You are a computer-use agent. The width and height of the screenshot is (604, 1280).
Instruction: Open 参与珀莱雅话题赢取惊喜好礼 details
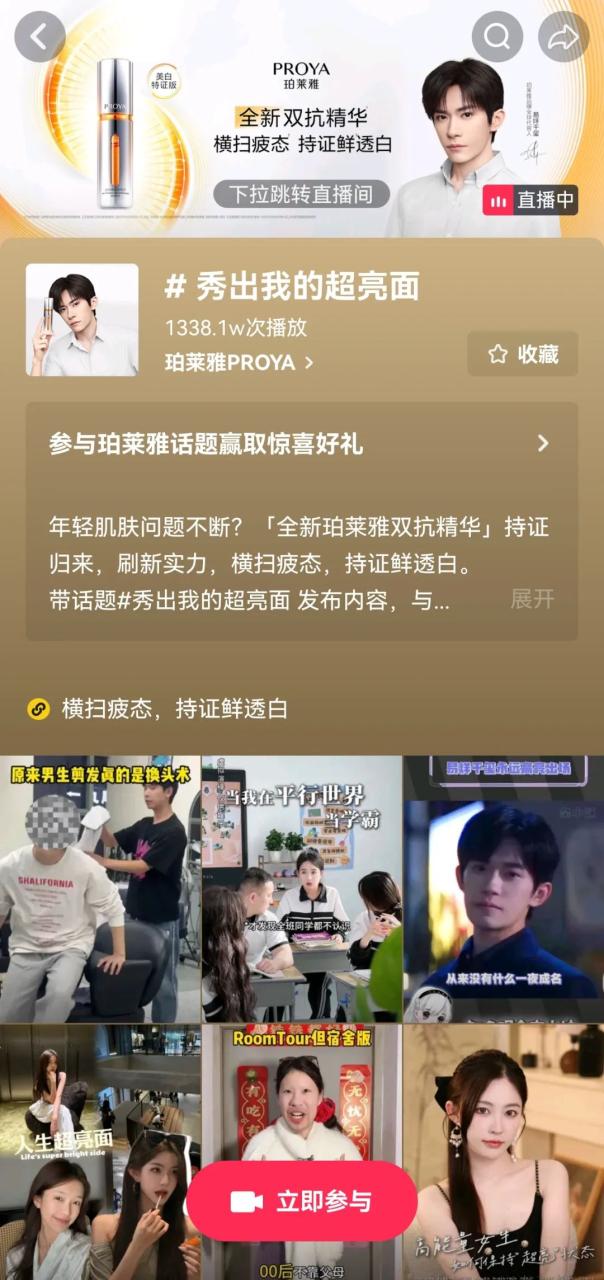click(x=301, y=443)
